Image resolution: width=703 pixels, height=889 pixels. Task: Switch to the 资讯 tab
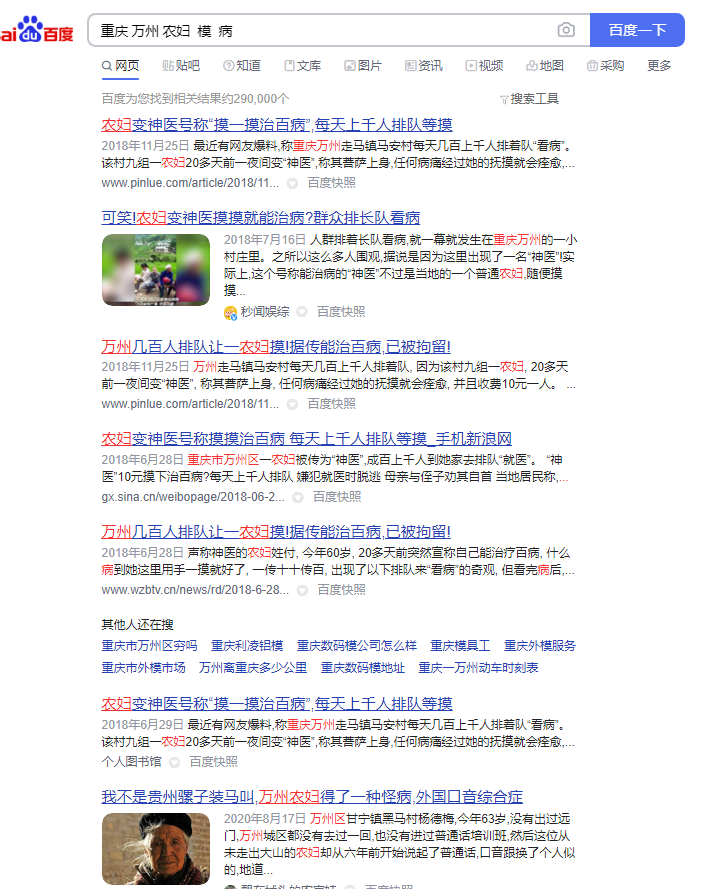pyautogui.click(x=424, y=66)
